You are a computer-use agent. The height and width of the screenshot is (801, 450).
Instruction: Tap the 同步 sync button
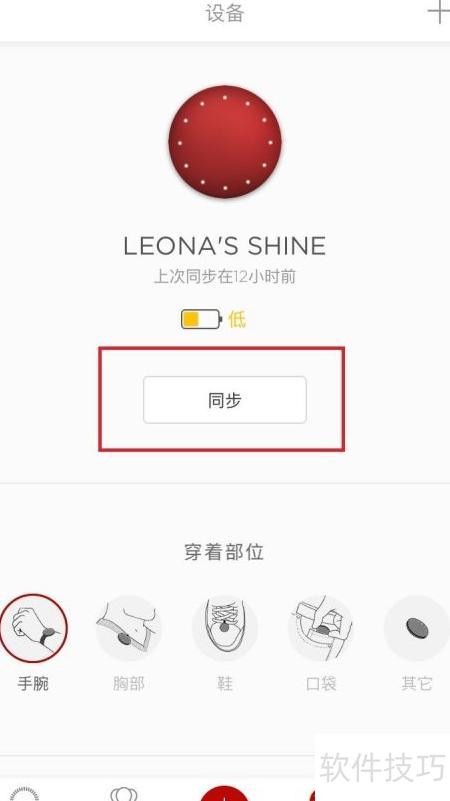click(x=225, y=400)
